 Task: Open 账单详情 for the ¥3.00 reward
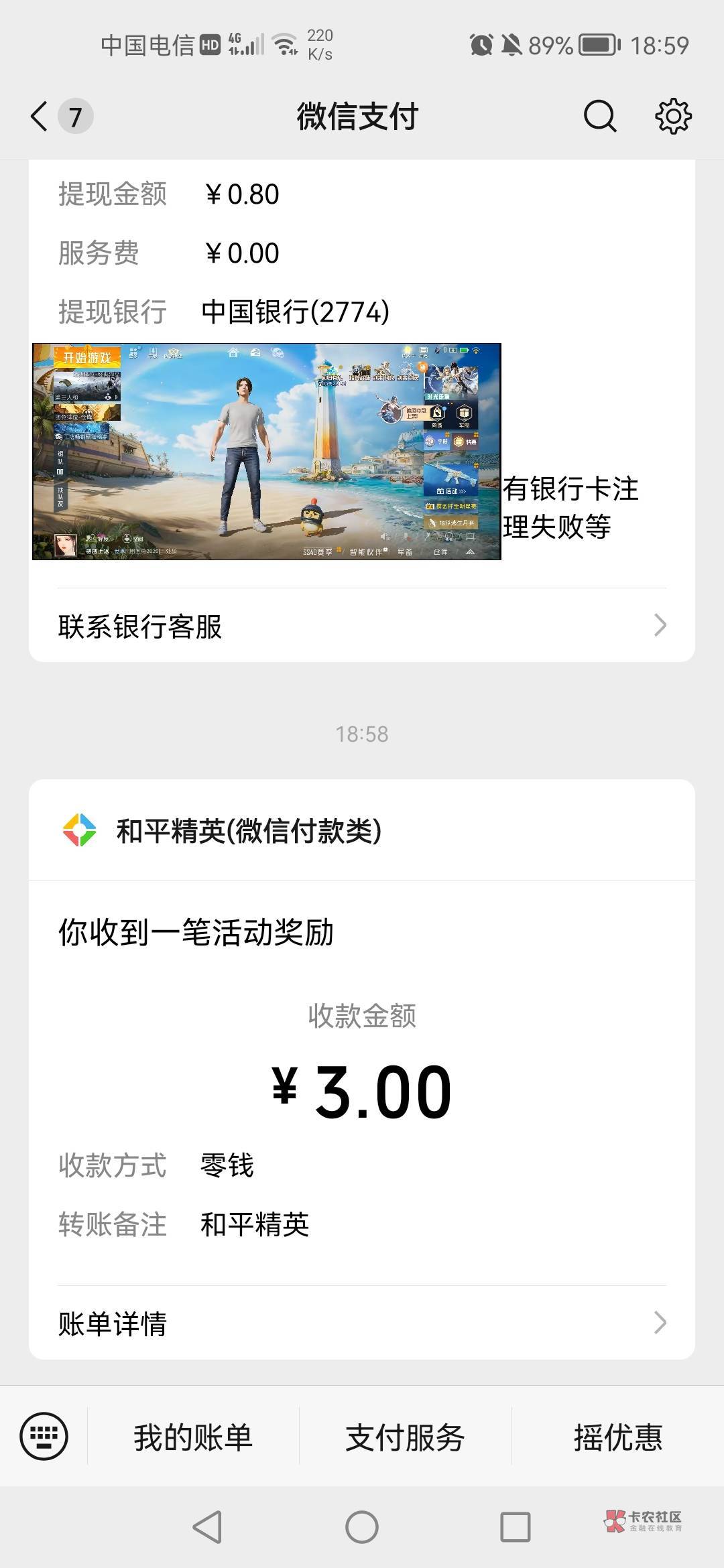pyautogui.click(x=362, y=1323)
